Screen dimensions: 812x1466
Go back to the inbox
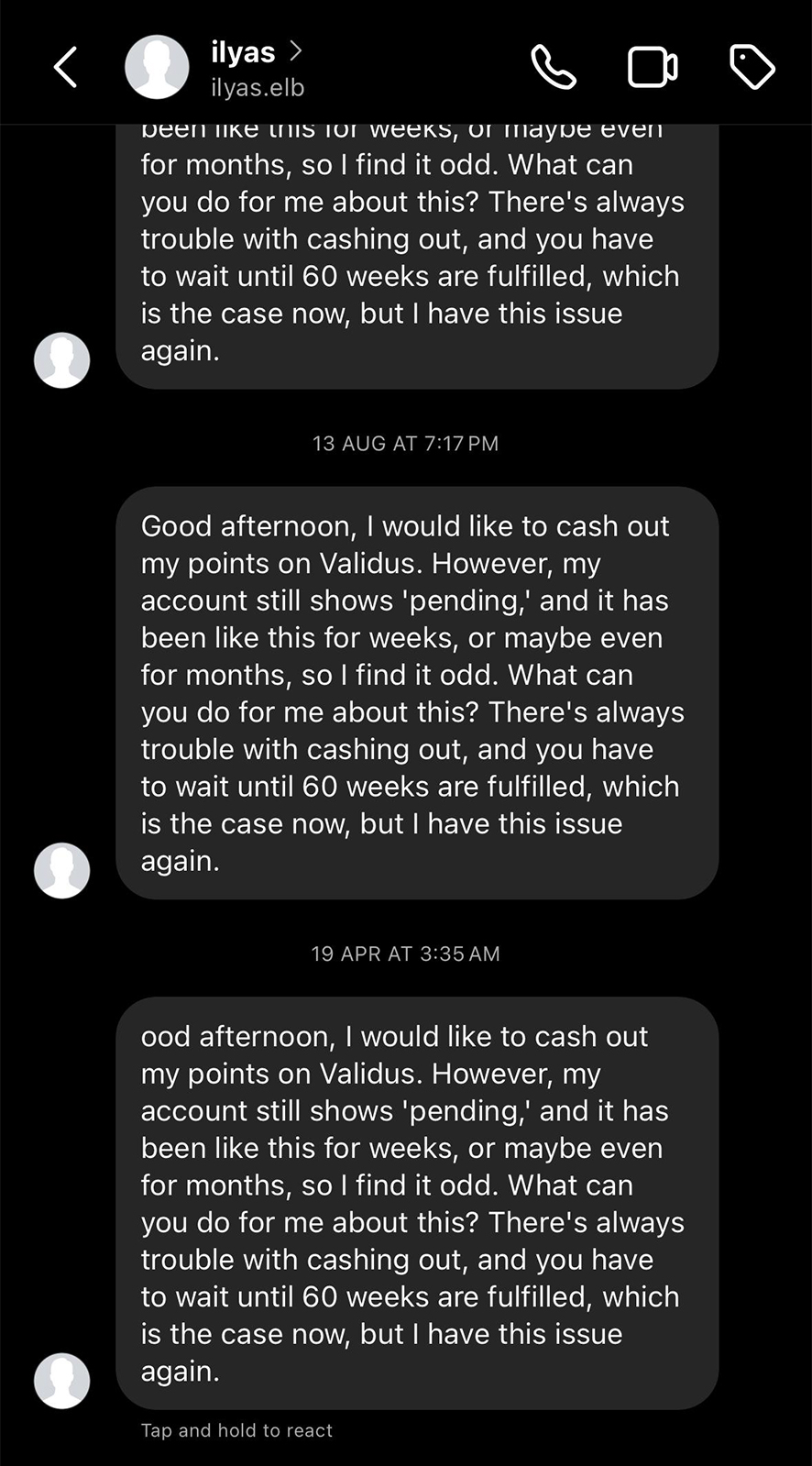coord(65,67)
